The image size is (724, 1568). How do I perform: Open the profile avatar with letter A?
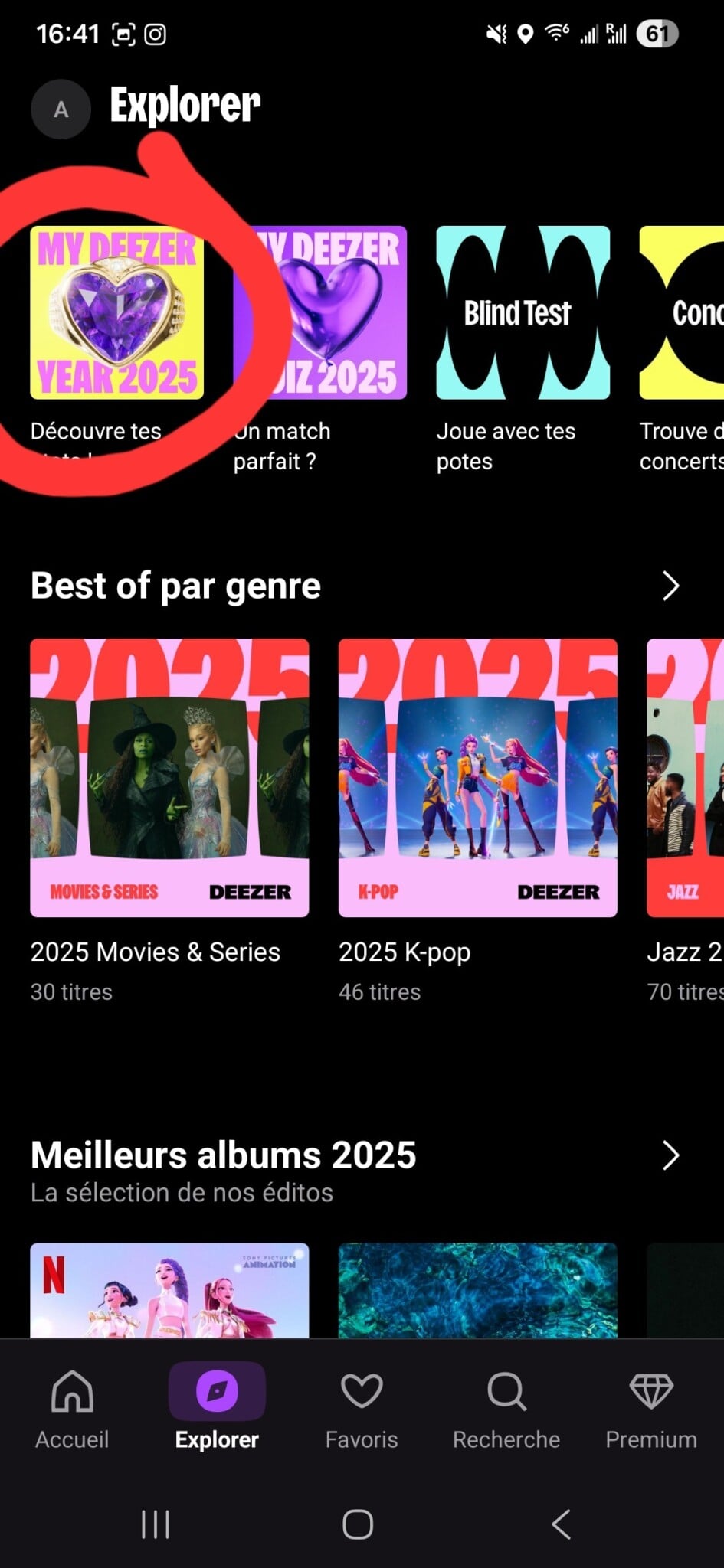click(x=61, y=109)
